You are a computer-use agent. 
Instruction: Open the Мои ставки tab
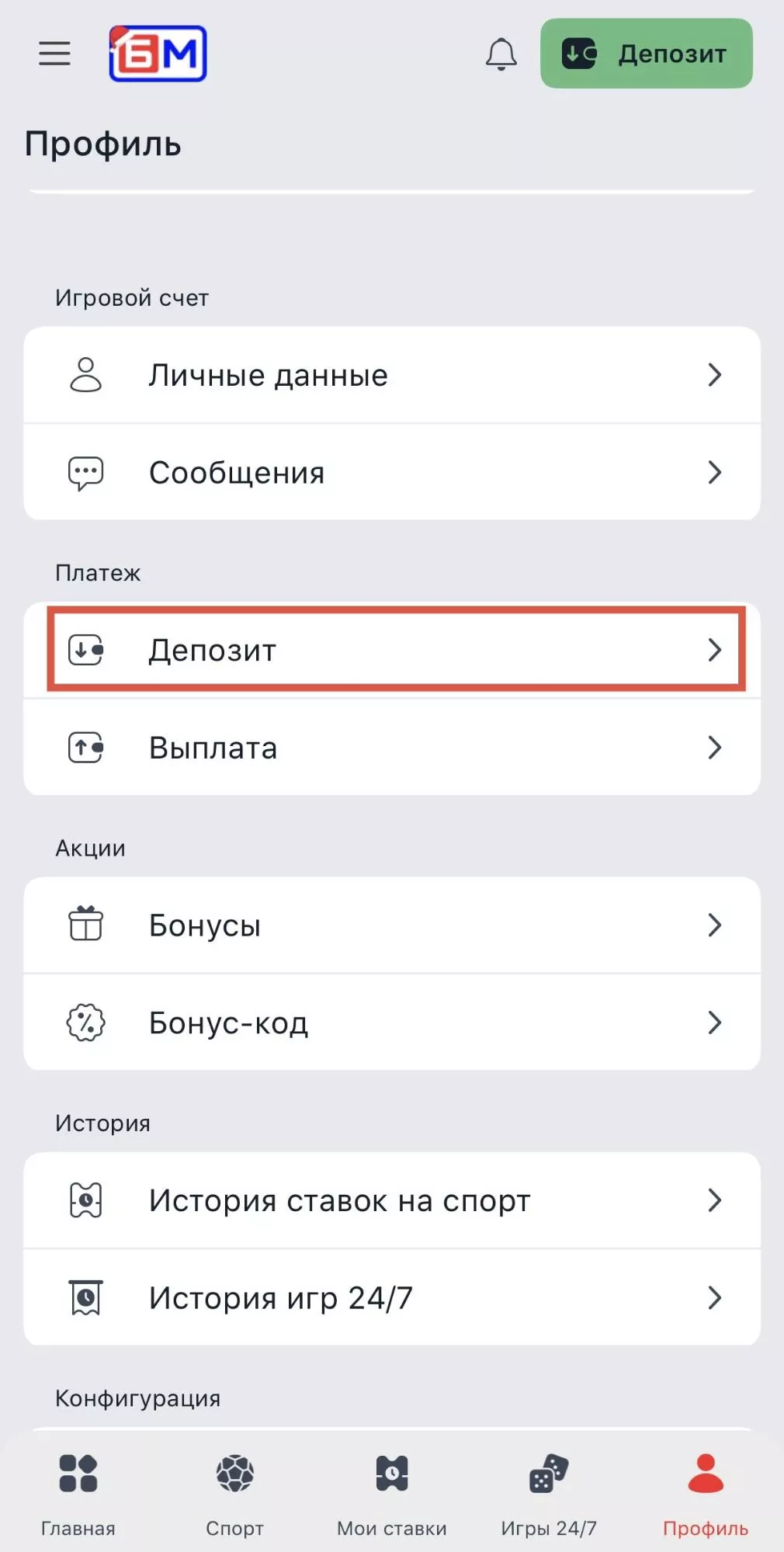click(x=391, y=1498)
